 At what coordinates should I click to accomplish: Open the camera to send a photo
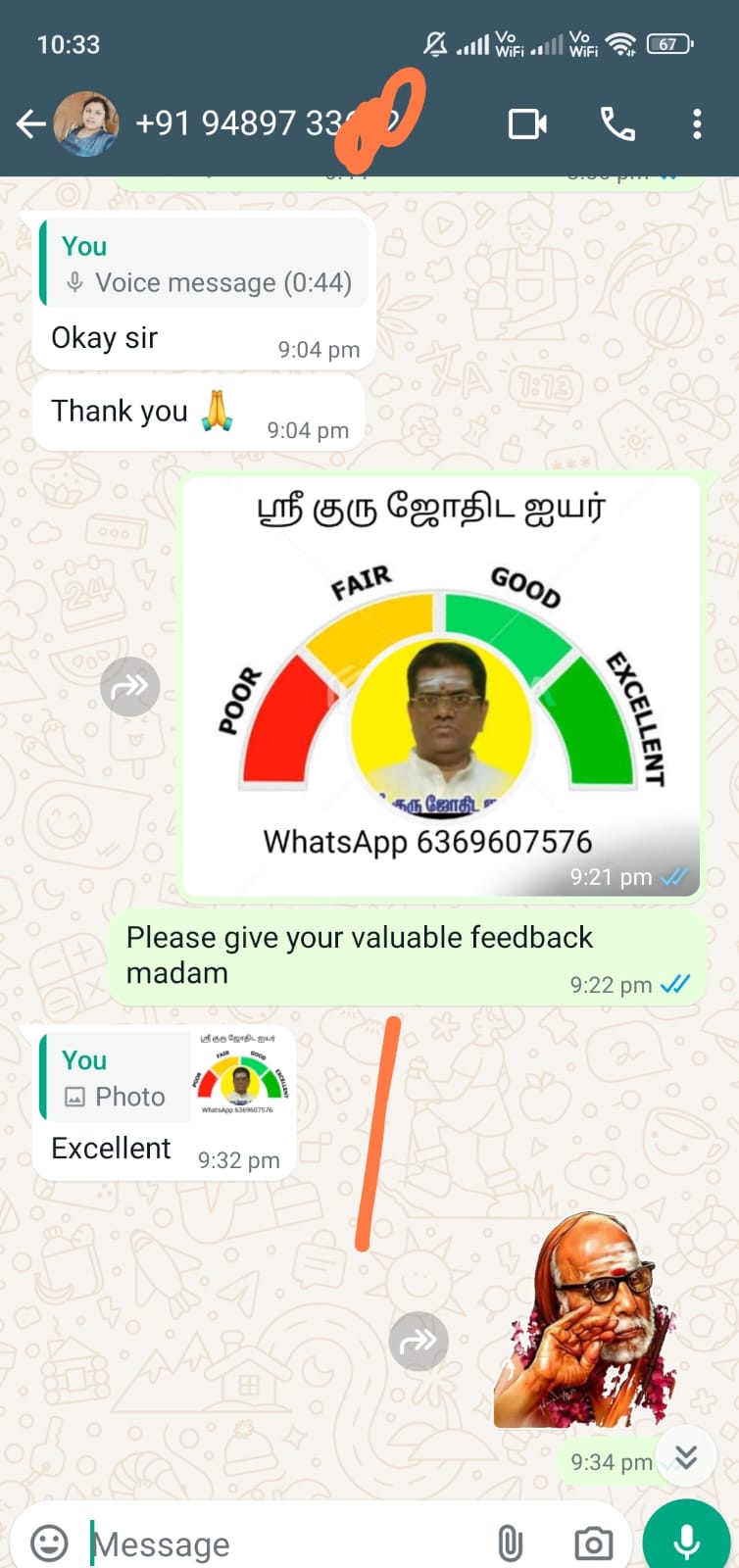pos(593,1543)
